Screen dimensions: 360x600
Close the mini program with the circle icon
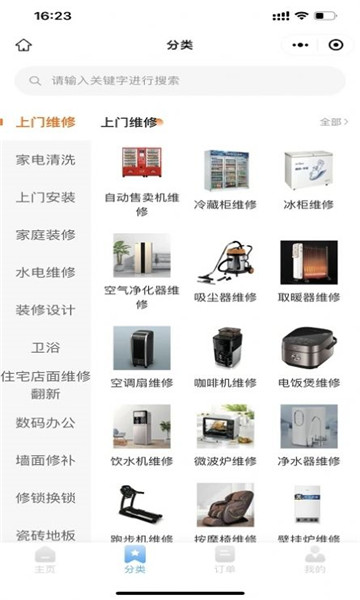pos(336,45)
